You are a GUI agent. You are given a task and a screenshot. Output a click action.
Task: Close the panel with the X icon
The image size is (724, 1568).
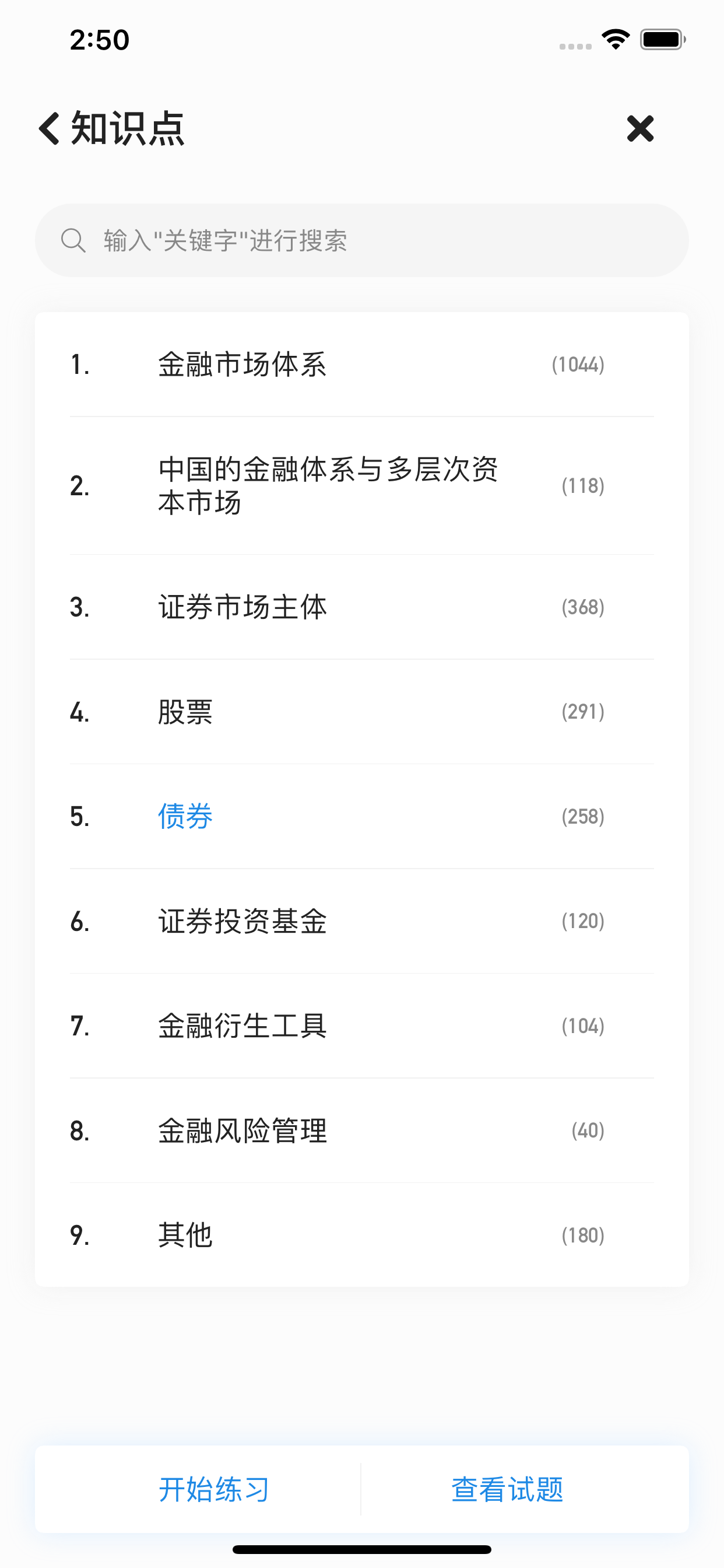click(639, 128)
